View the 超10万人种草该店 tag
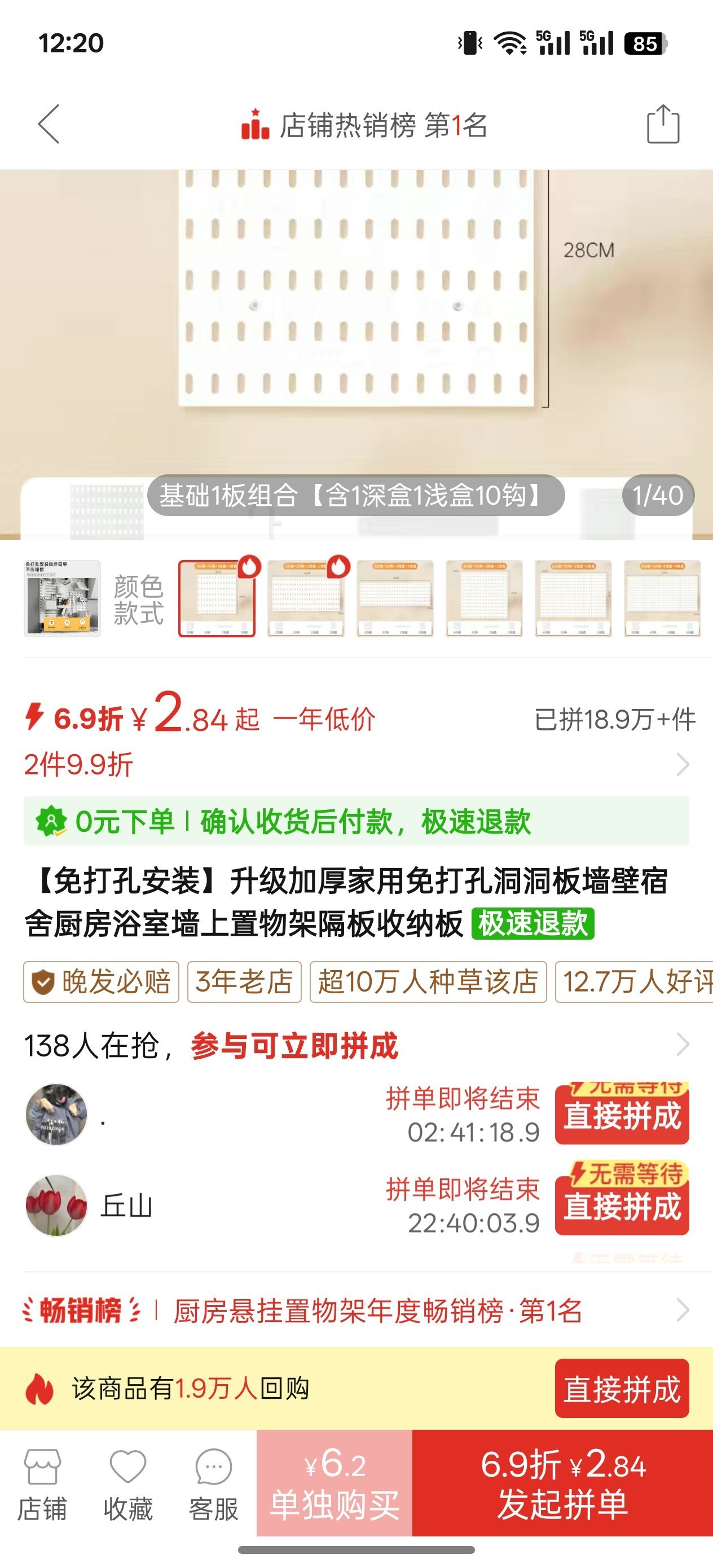 point(428,982)
